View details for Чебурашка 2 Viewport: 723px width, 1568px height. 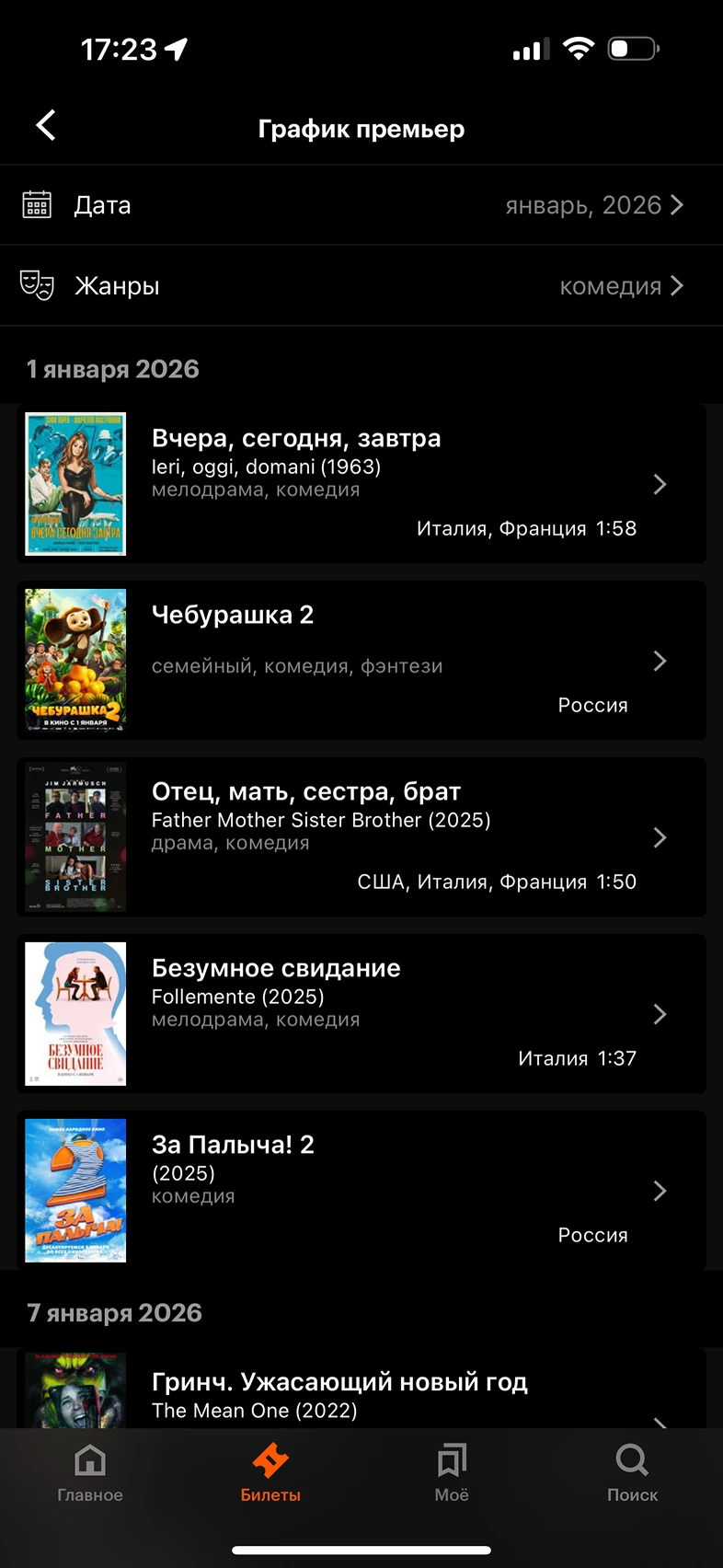point(361,661)
